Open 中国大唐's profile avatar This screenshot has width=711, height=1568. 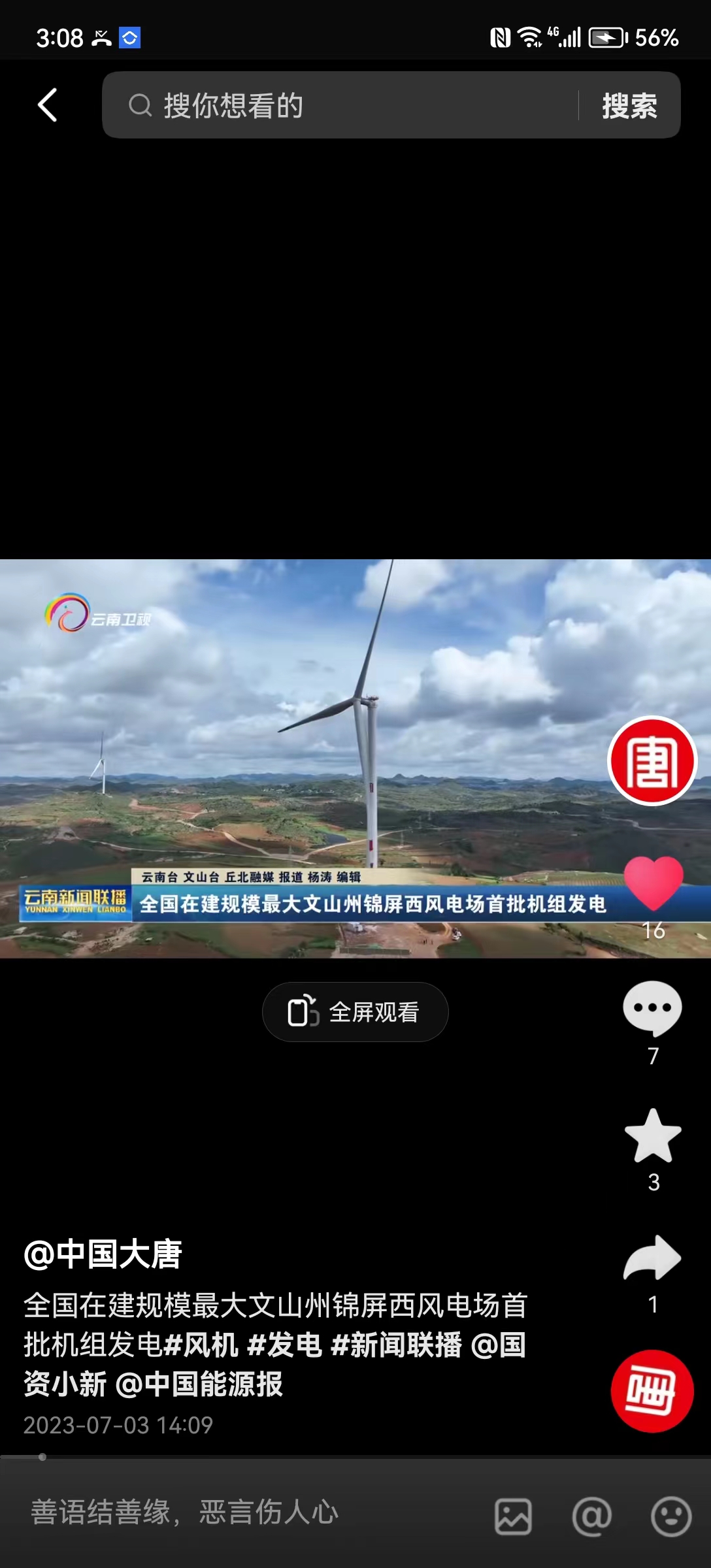point(652,761)
